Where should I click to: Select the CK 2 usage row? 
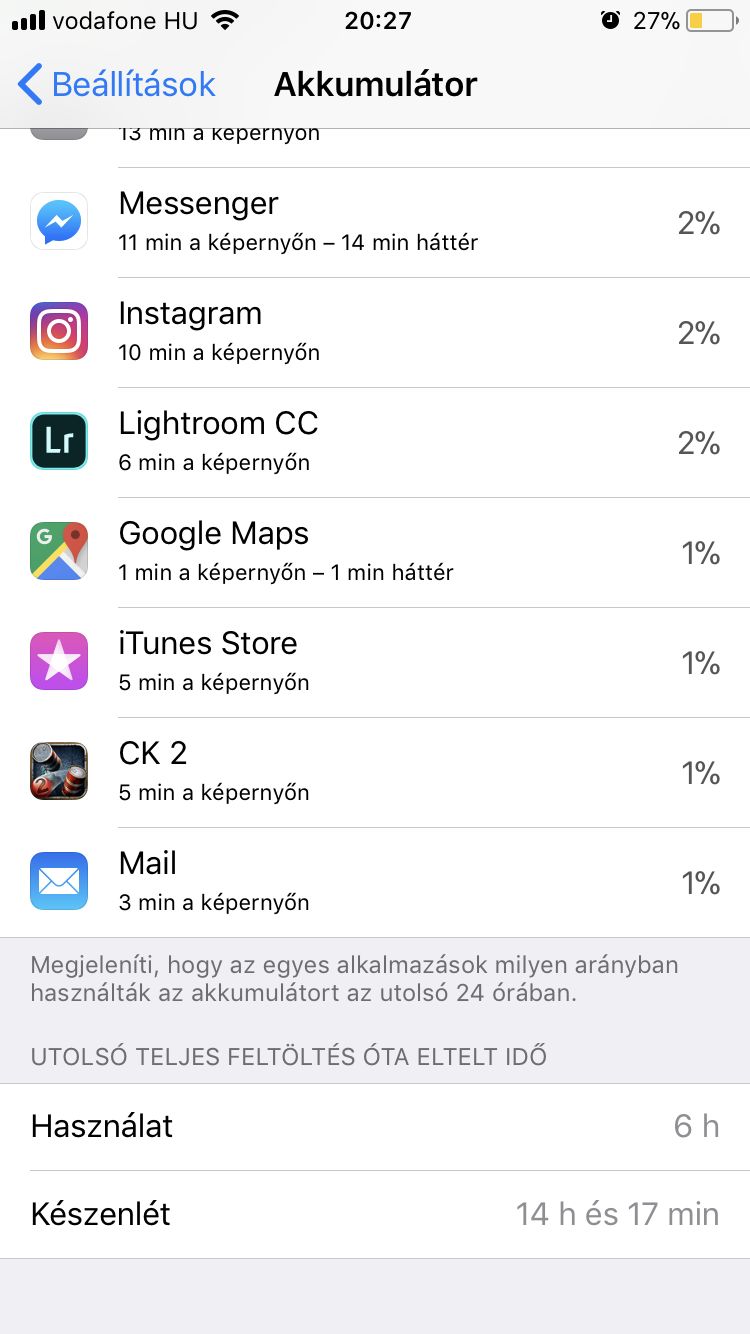(x=375, y=773)
